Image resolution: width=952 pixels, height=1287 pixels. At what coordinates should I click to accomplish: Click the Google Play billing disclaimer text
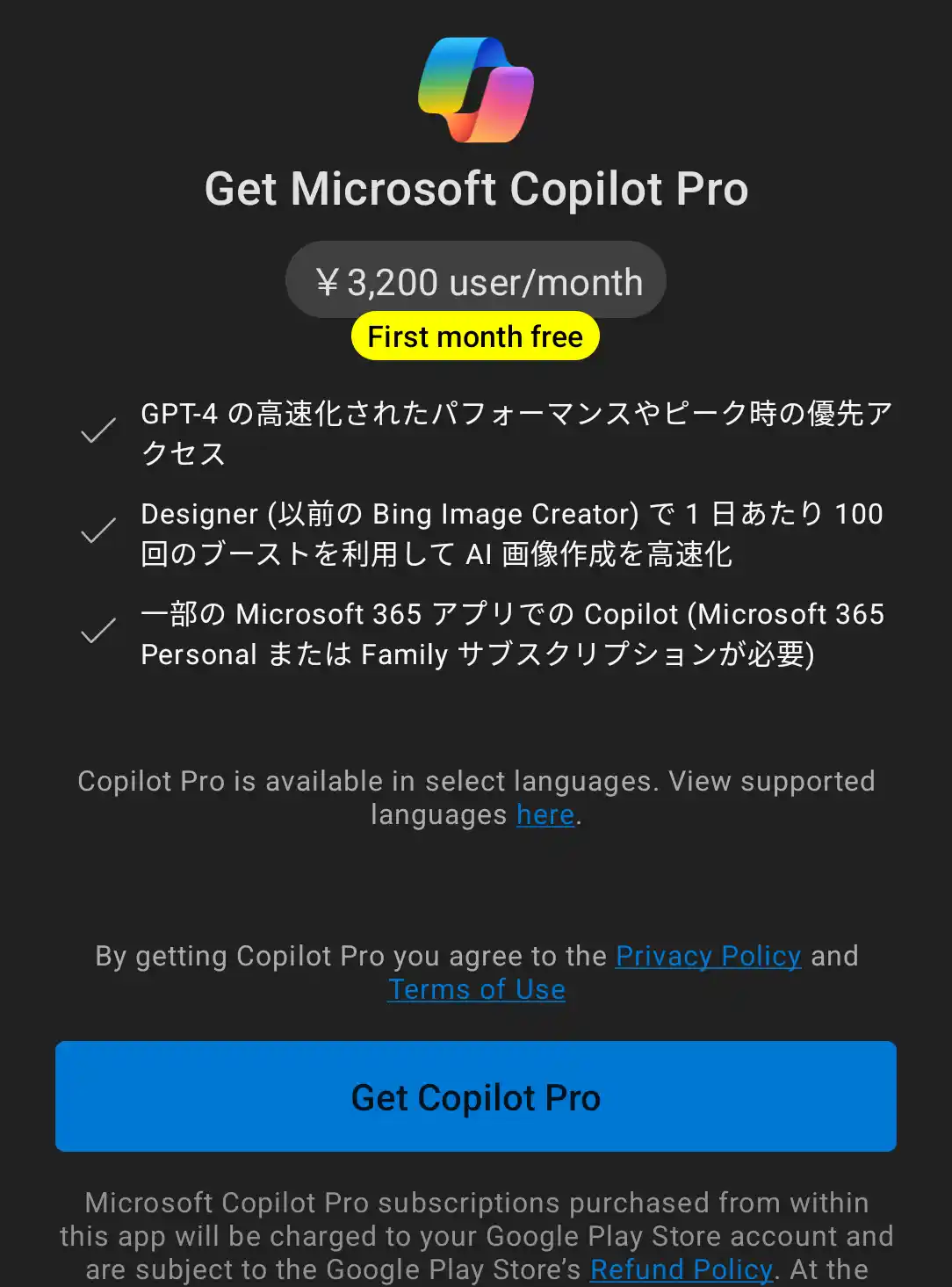[475, 1235]
